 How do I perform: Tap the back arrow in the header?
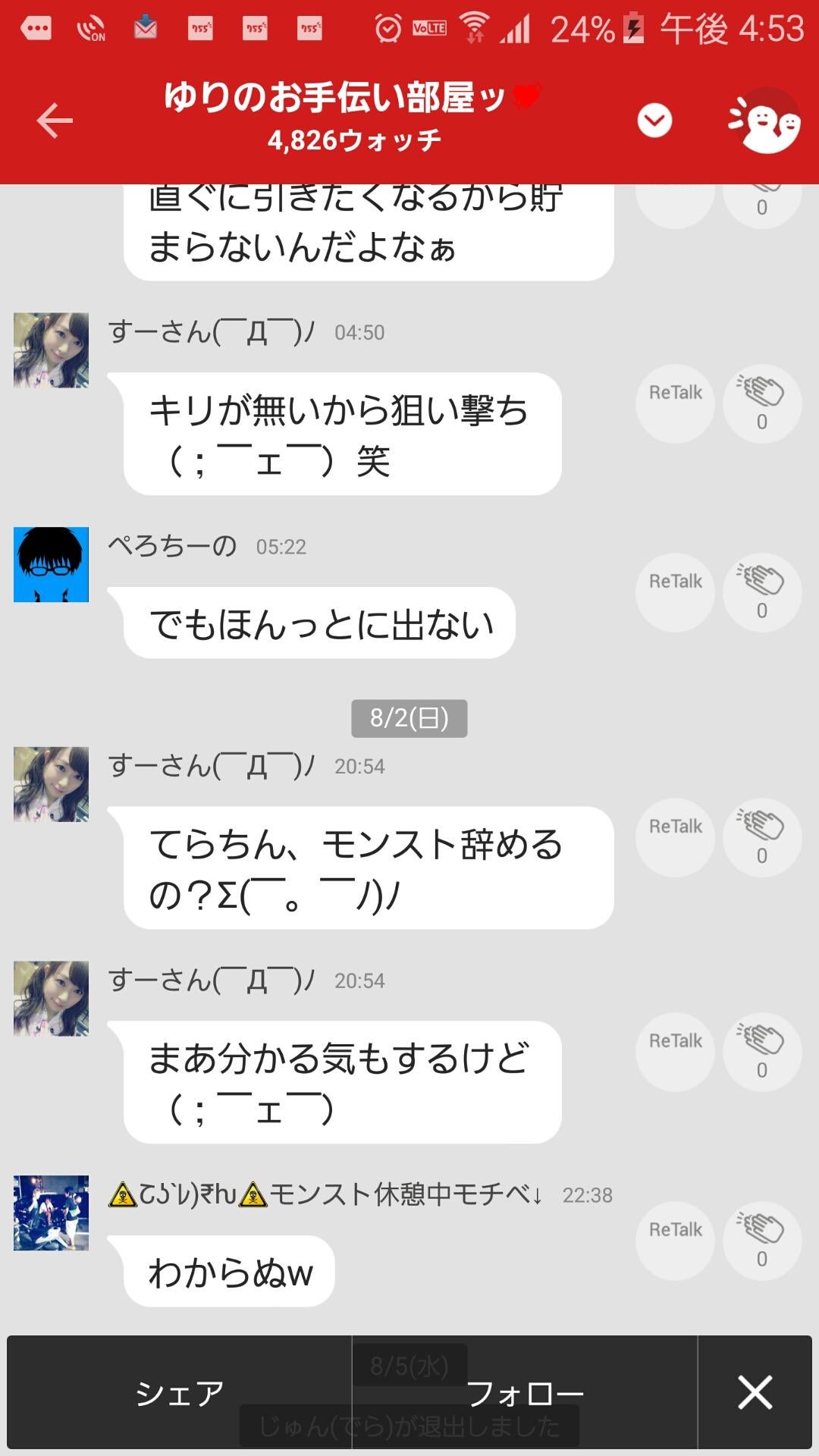(x=53, y=120)
